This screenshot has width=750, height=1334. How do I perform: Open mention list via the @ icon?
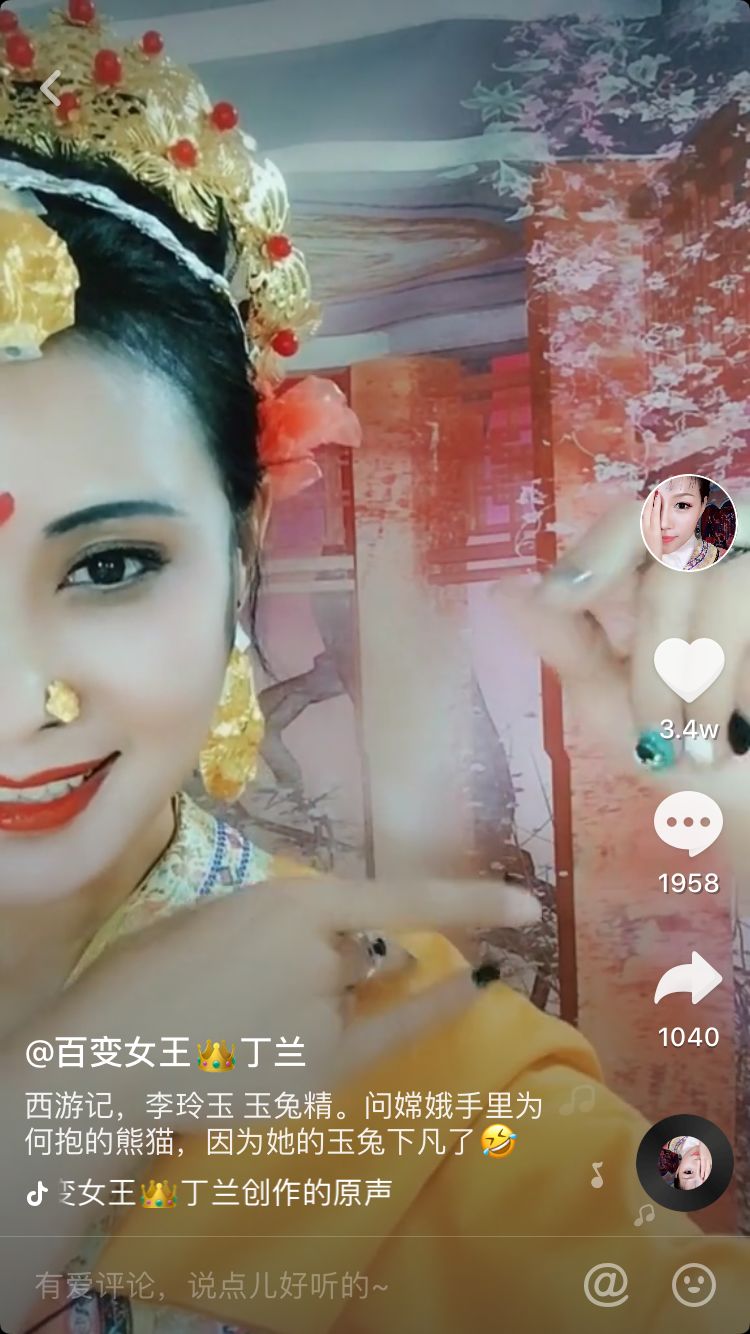(604, 1288)
